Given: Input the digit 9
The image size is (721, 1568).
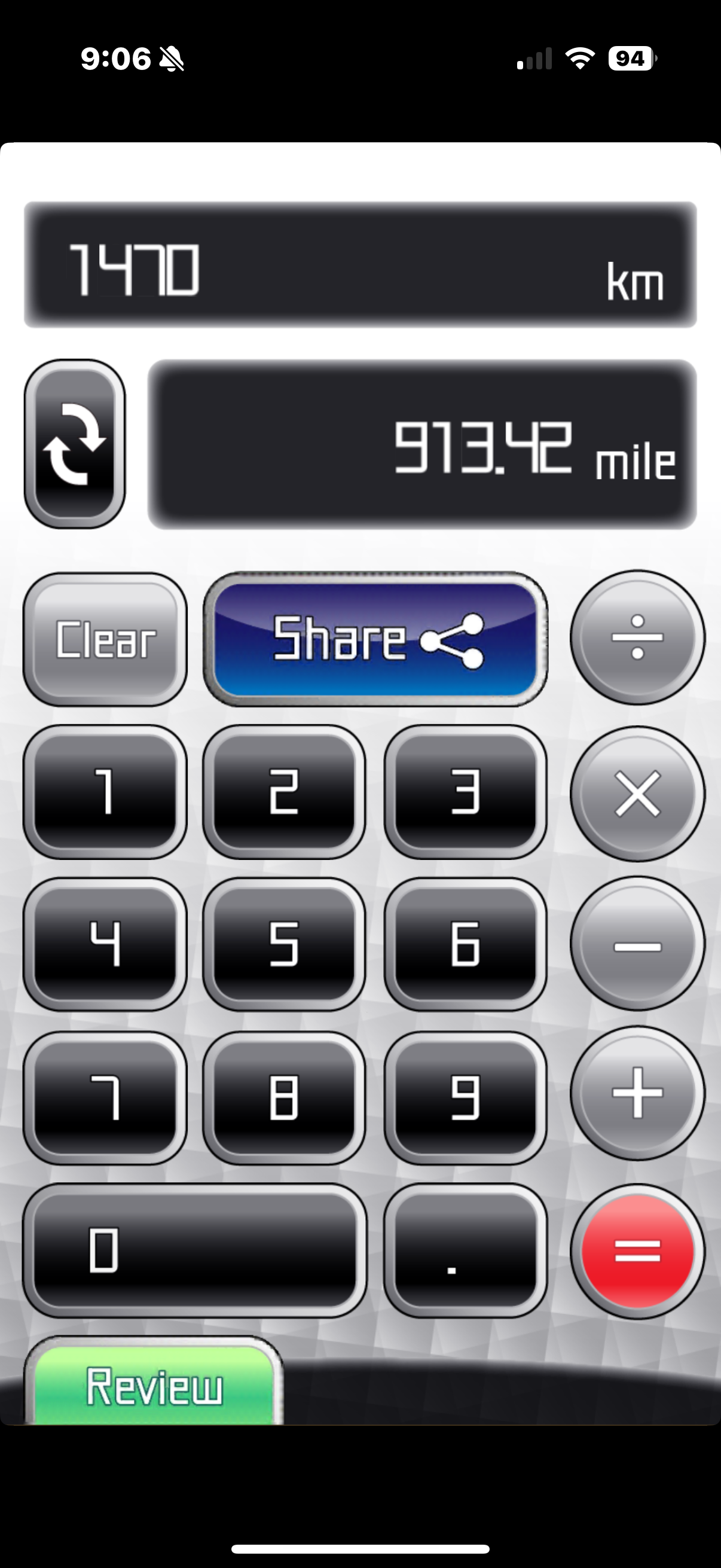Looking at the screenshot, I should pyautogui.click(x=466, y=1097).
